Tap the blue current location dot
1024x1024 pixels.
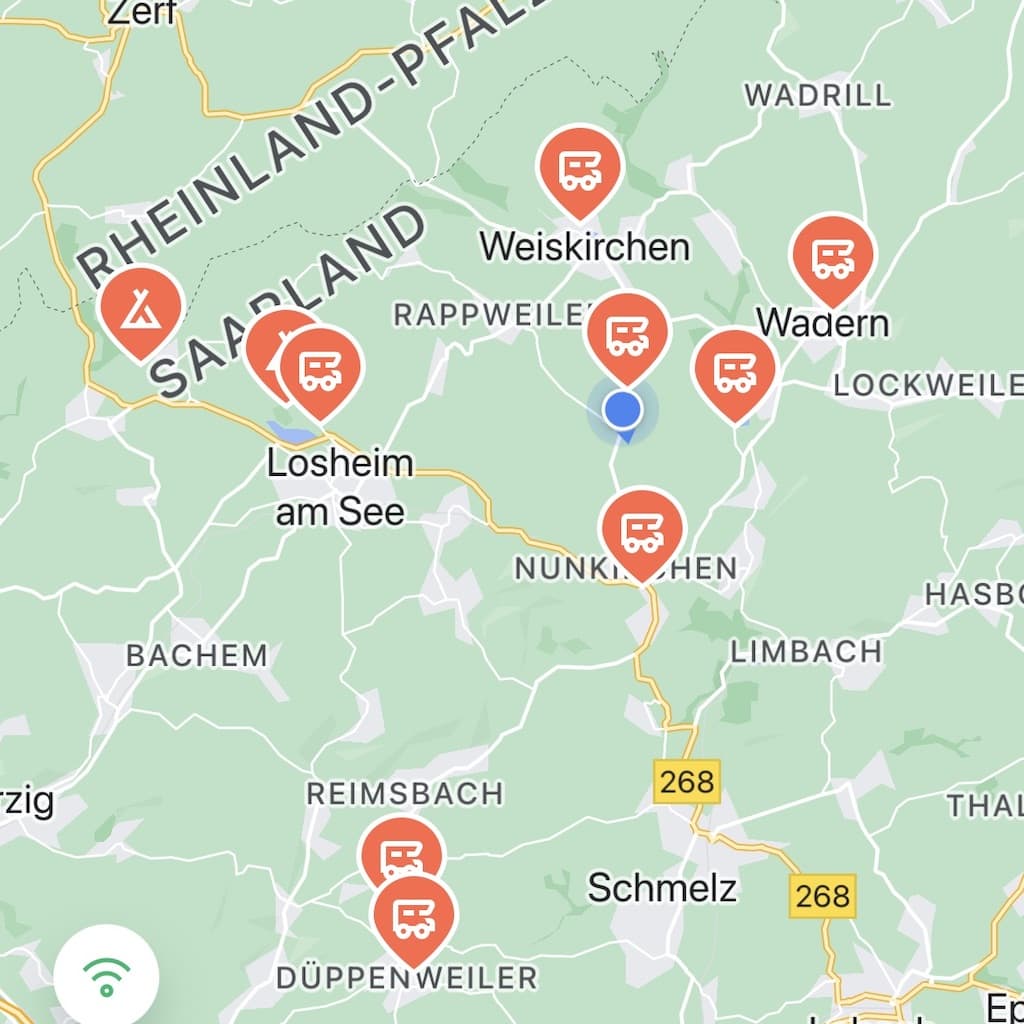click(x=623, y=409)
